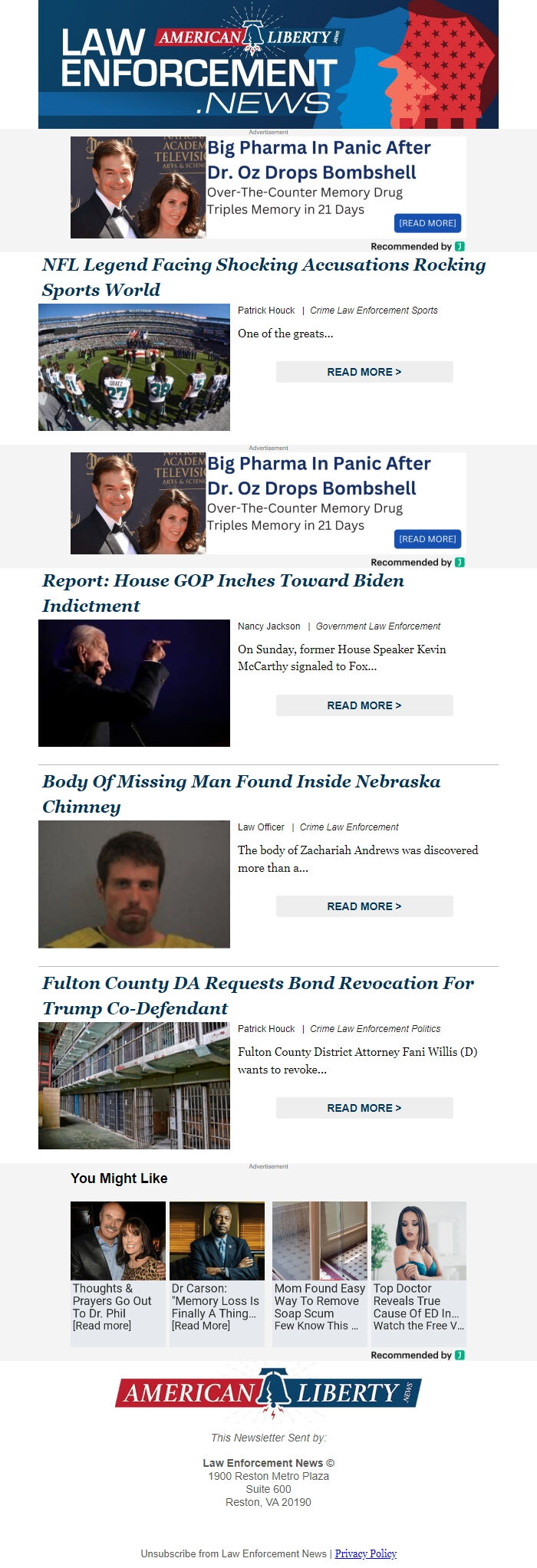Tap READ MORE for Nebraska Chimney story

pyautogui.click(x=364, y=906)
